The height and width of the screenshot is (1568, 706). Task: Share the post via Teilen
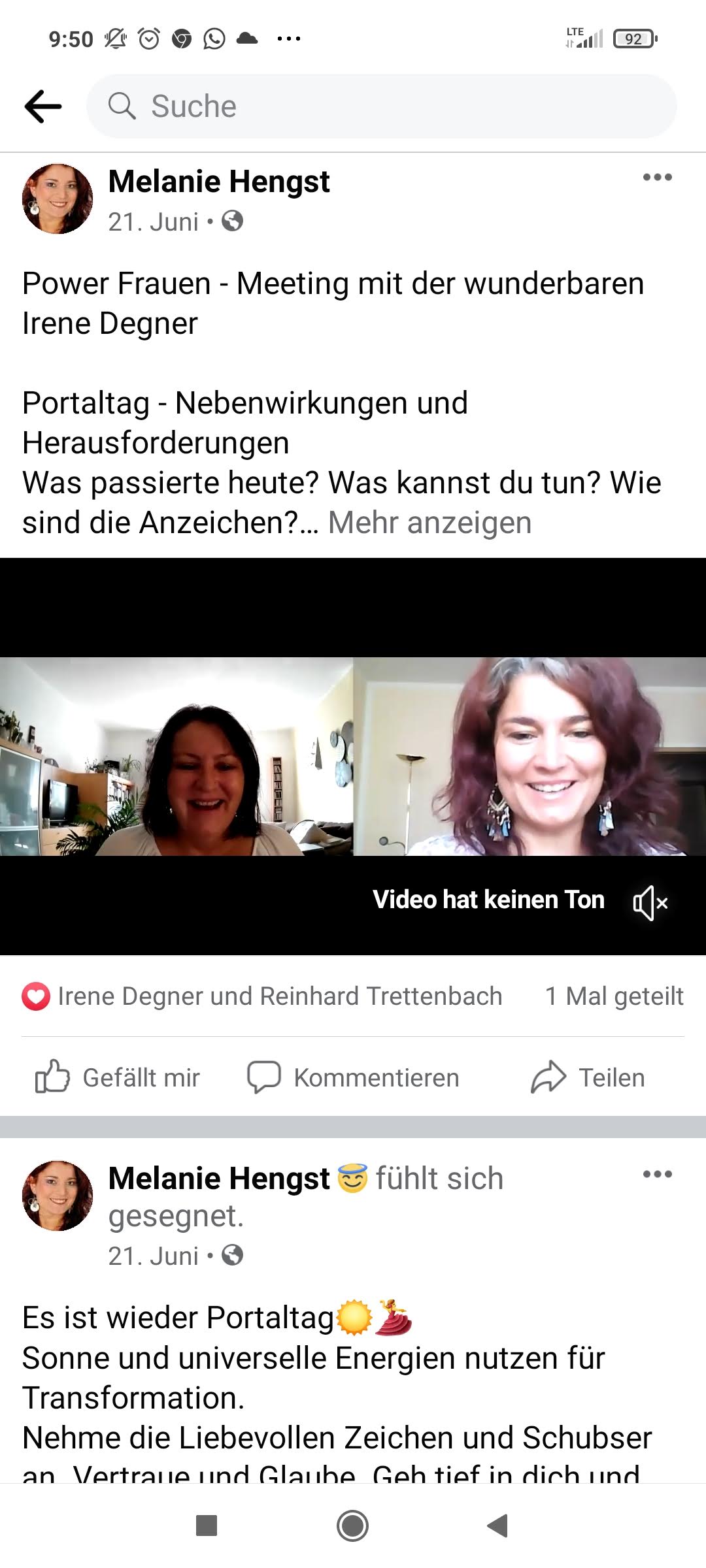pyautogui.click(x=588, y=1077)
